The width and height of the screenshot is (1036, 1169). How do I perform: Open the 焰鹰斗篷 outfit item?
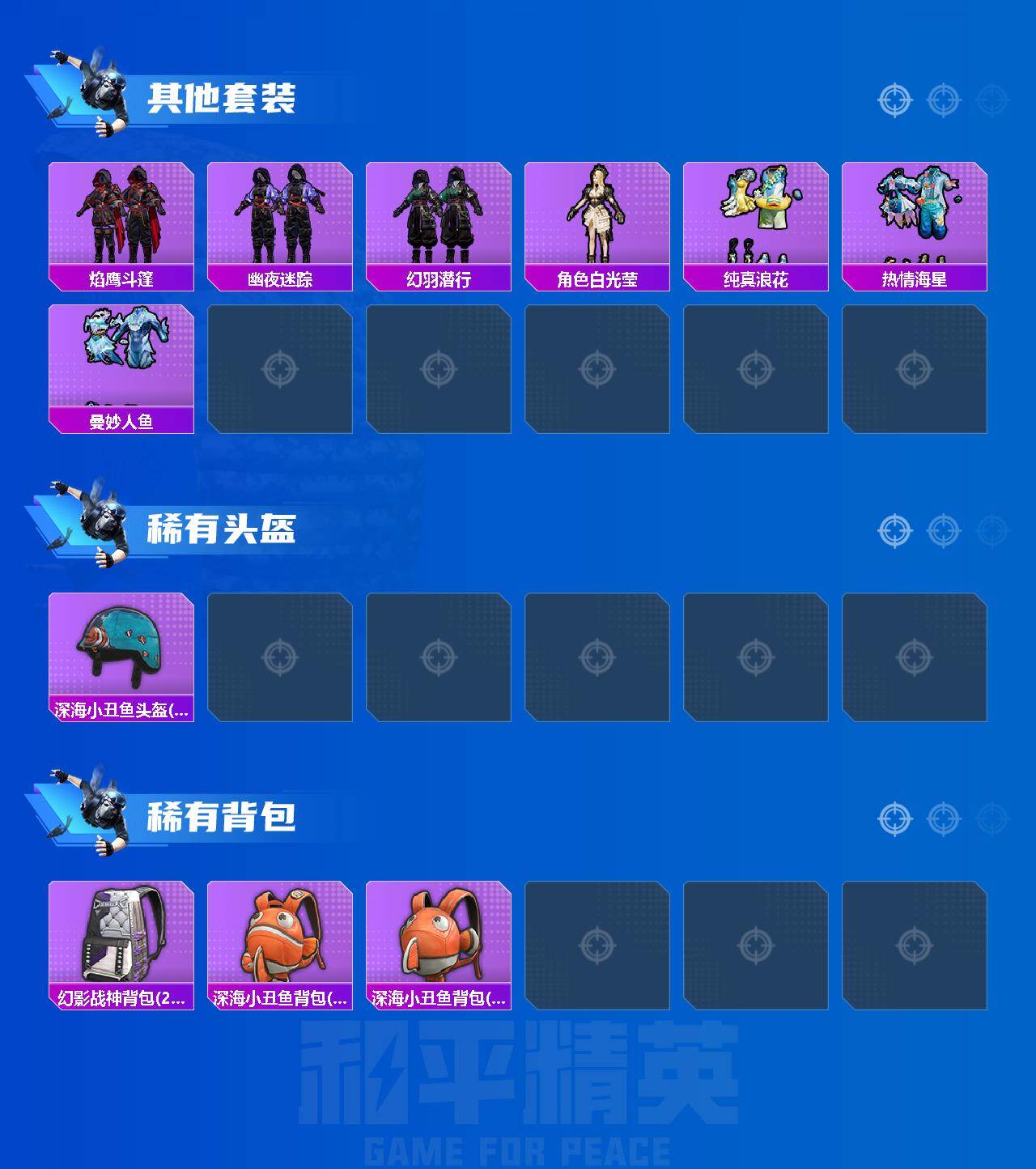coord(120,219)
